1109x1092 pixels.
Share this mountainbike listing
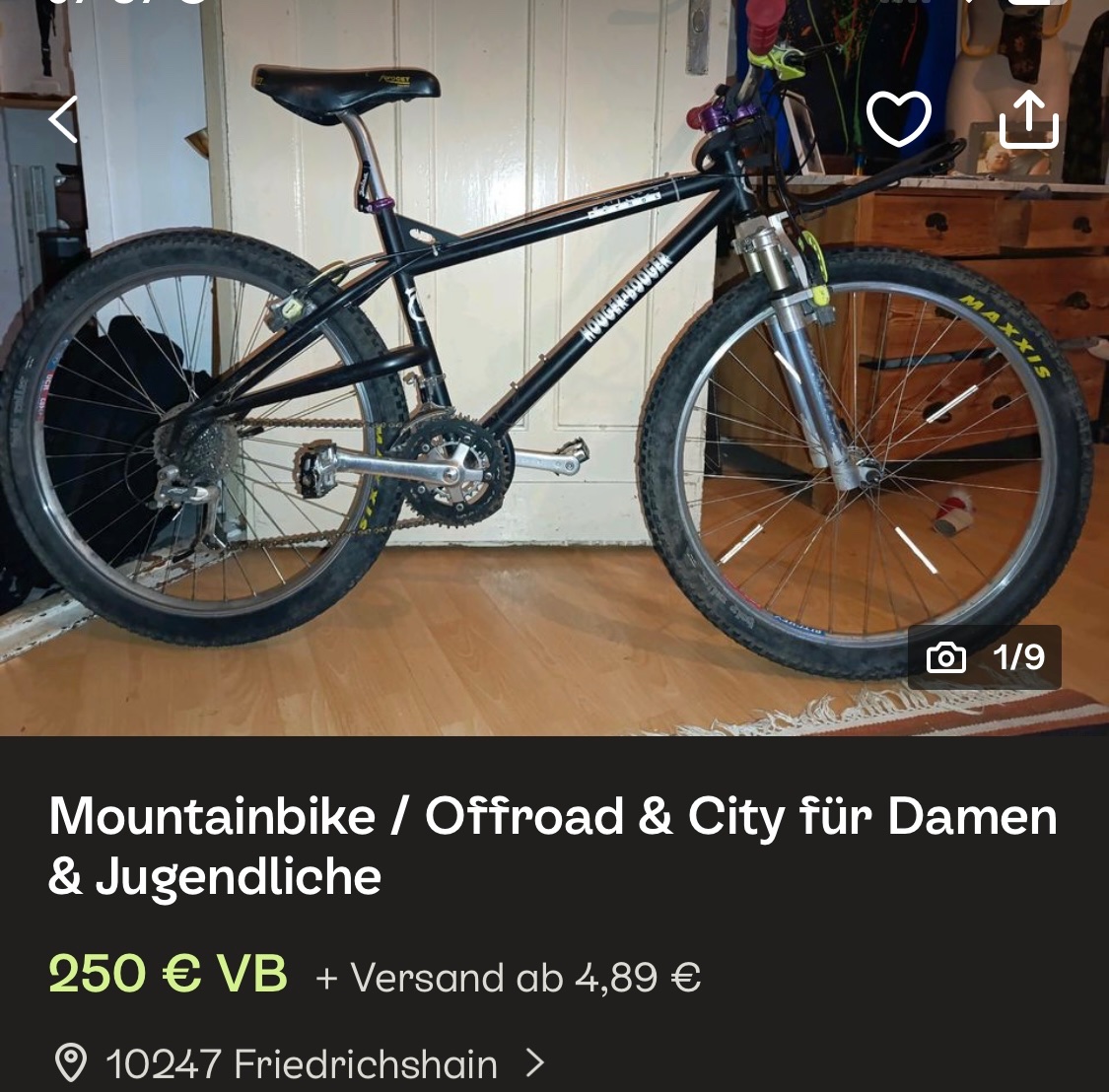point(1028,119)
